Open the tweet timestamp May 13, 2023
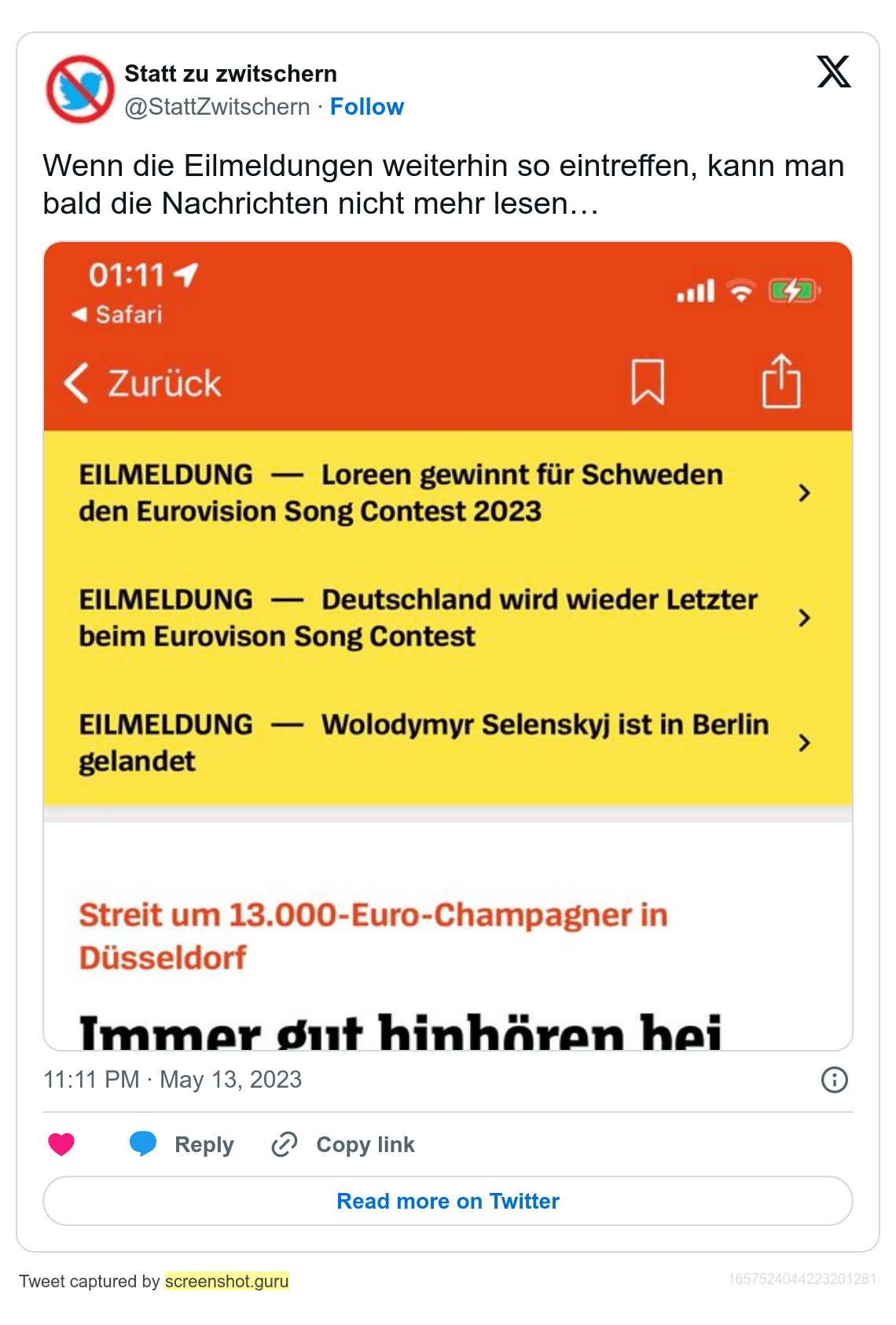The image size is (896, 1325). 172,1080
